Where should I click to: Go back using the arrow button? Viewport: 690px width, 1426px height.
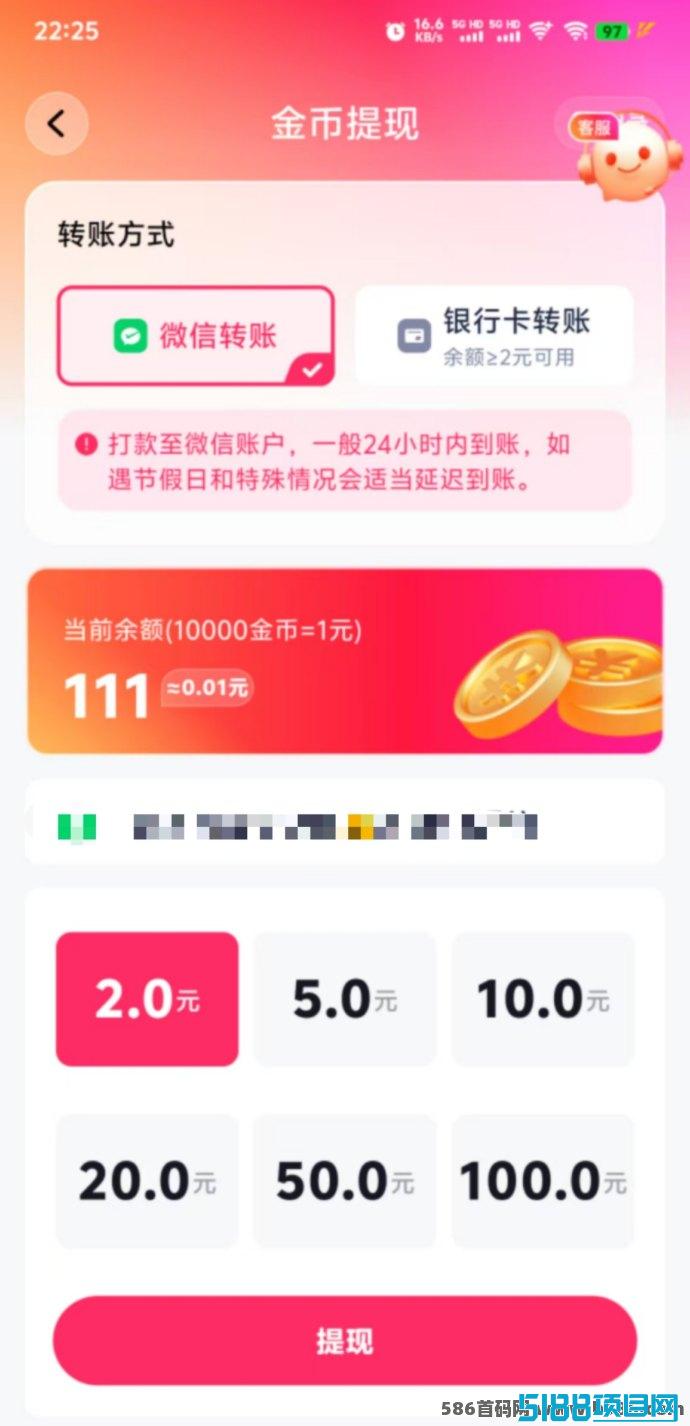tap(57, 124)
